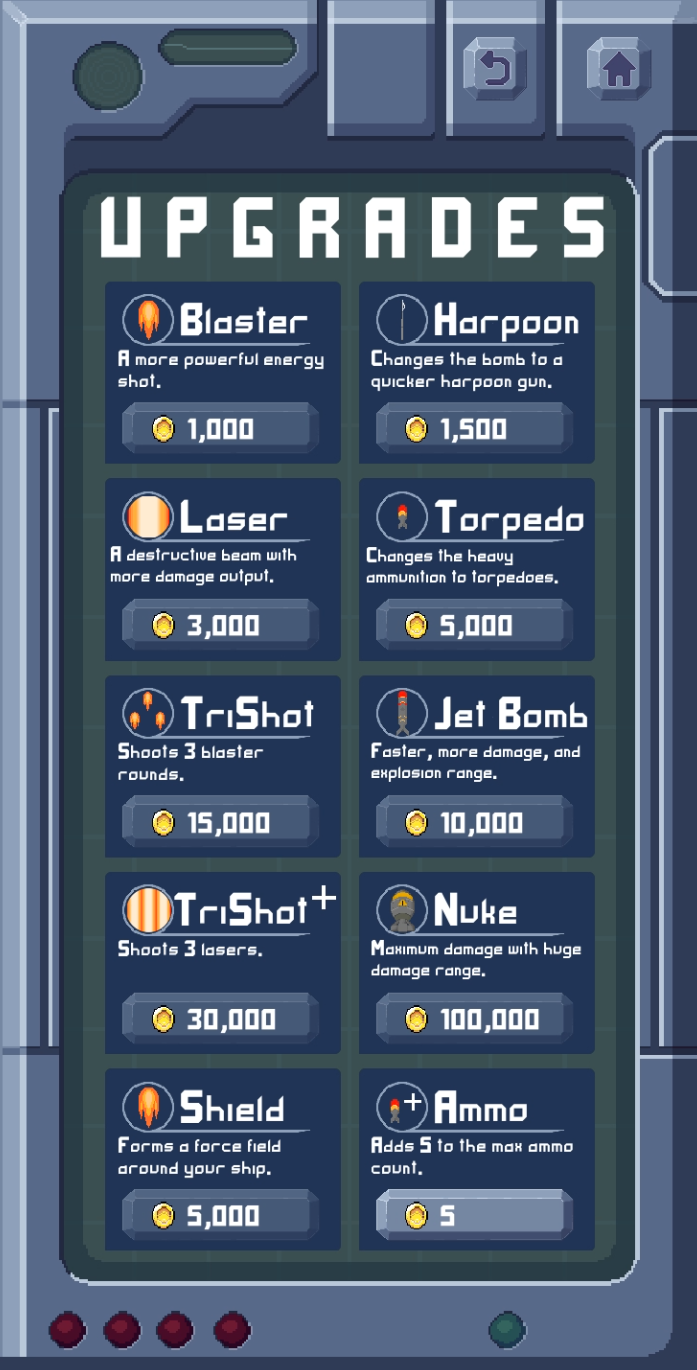The image size is (697, 1370).
Task: Purchase the Nuke for 100,000 coins
Action: (x=475, y=1019)
